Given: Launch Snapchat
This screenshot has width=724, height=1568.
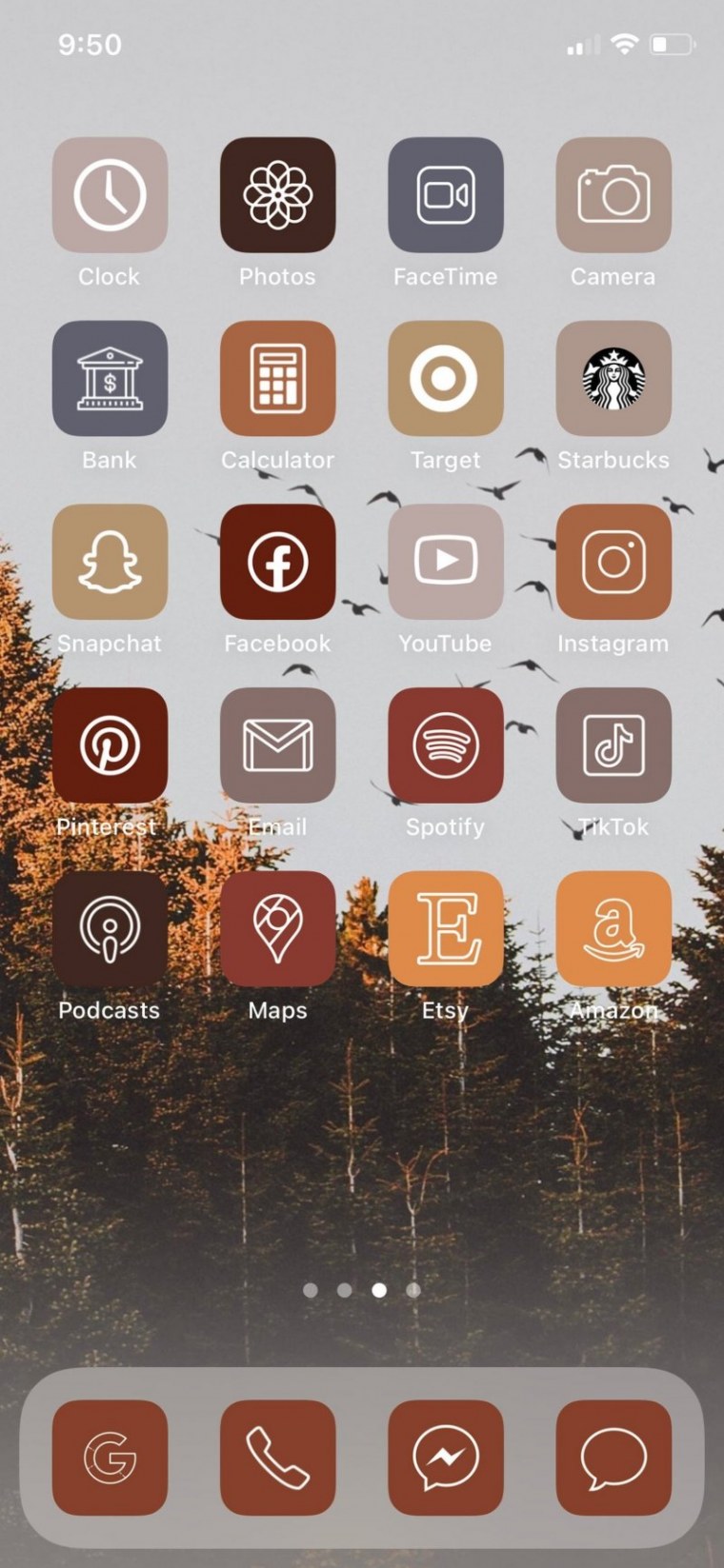Looking at the screenshot, I should (110, 562).
